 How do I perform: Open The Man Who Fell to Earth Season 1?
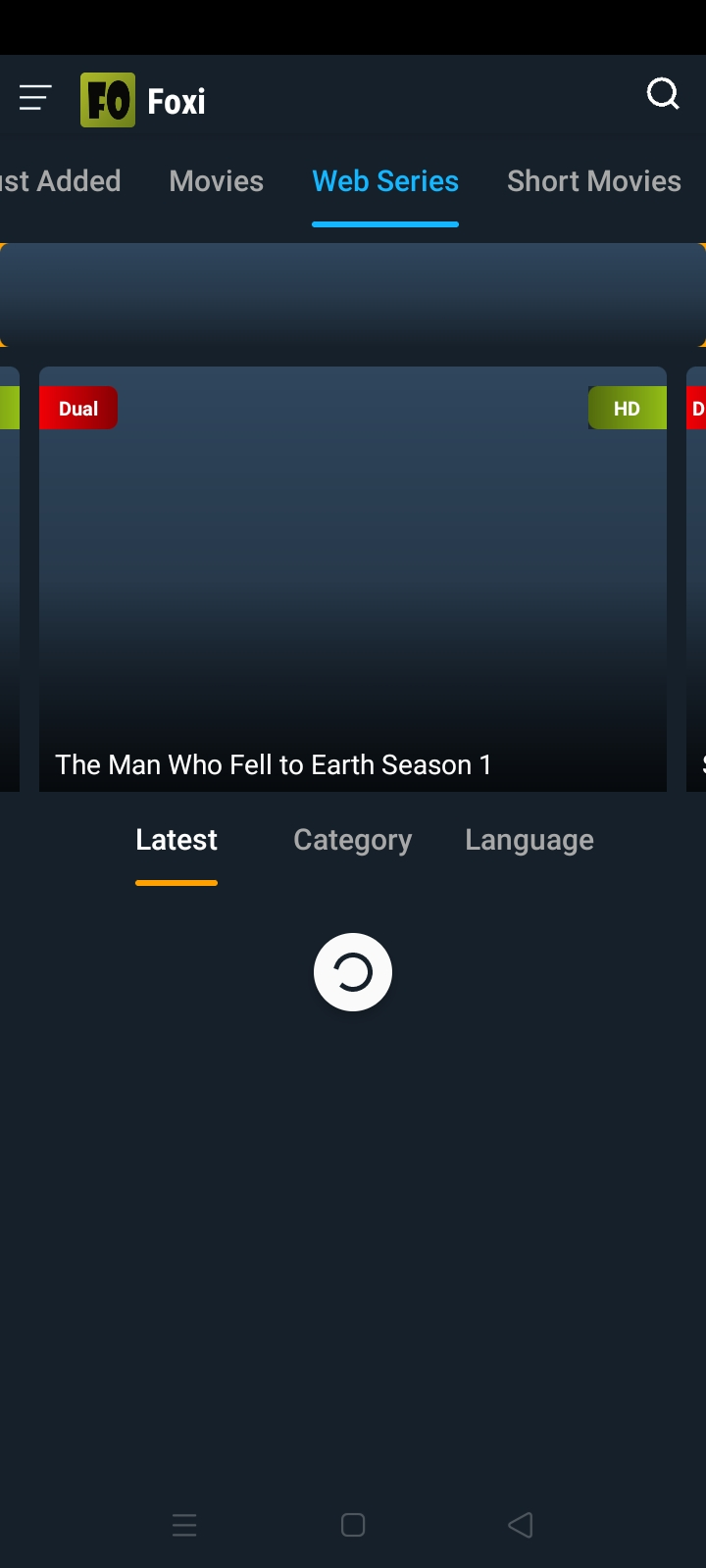pos(353,578)
